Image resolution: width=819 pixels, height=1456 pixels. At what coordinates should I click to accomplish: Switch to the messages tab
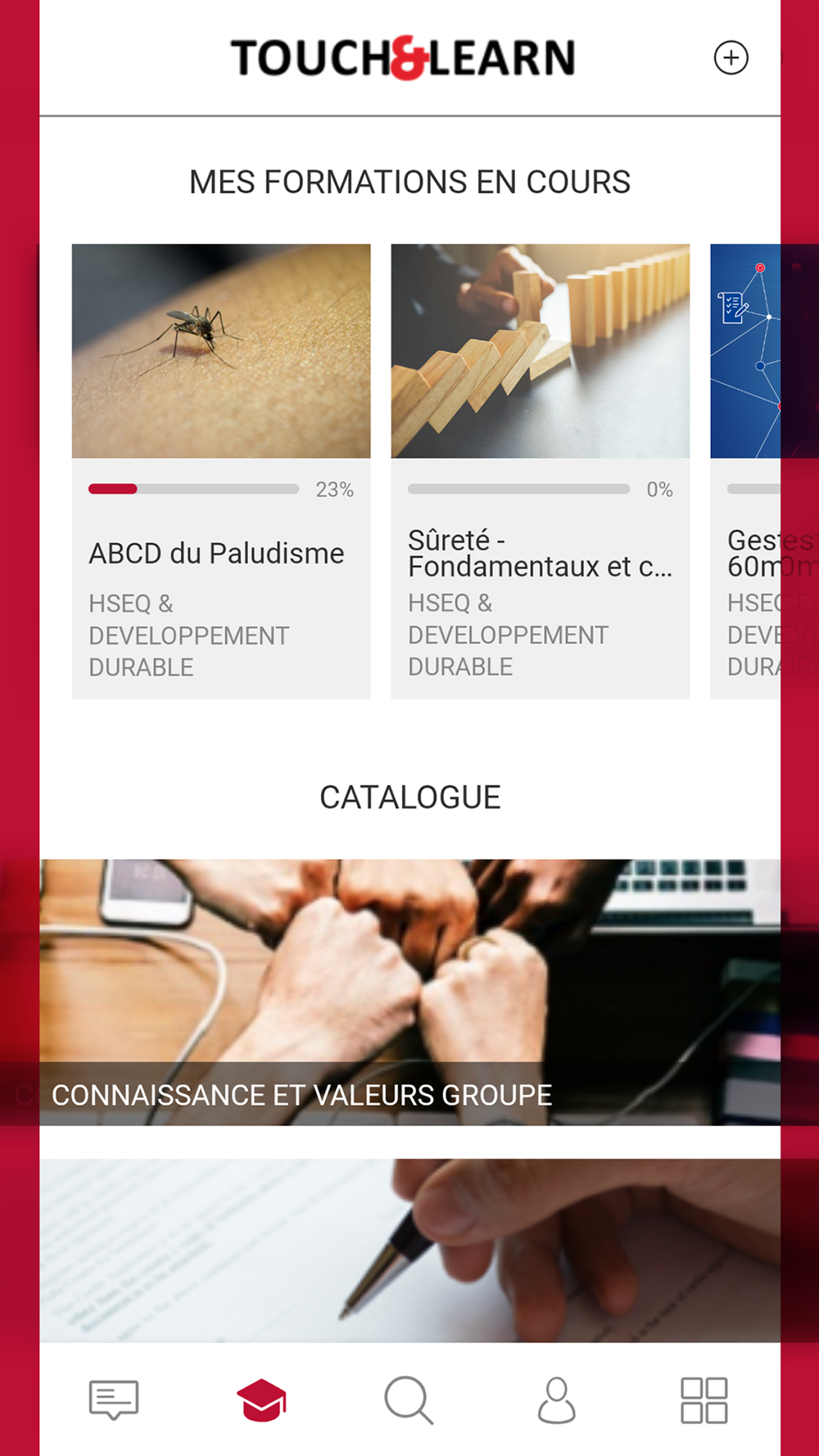pyautogui.click(x=114, y=1399)
